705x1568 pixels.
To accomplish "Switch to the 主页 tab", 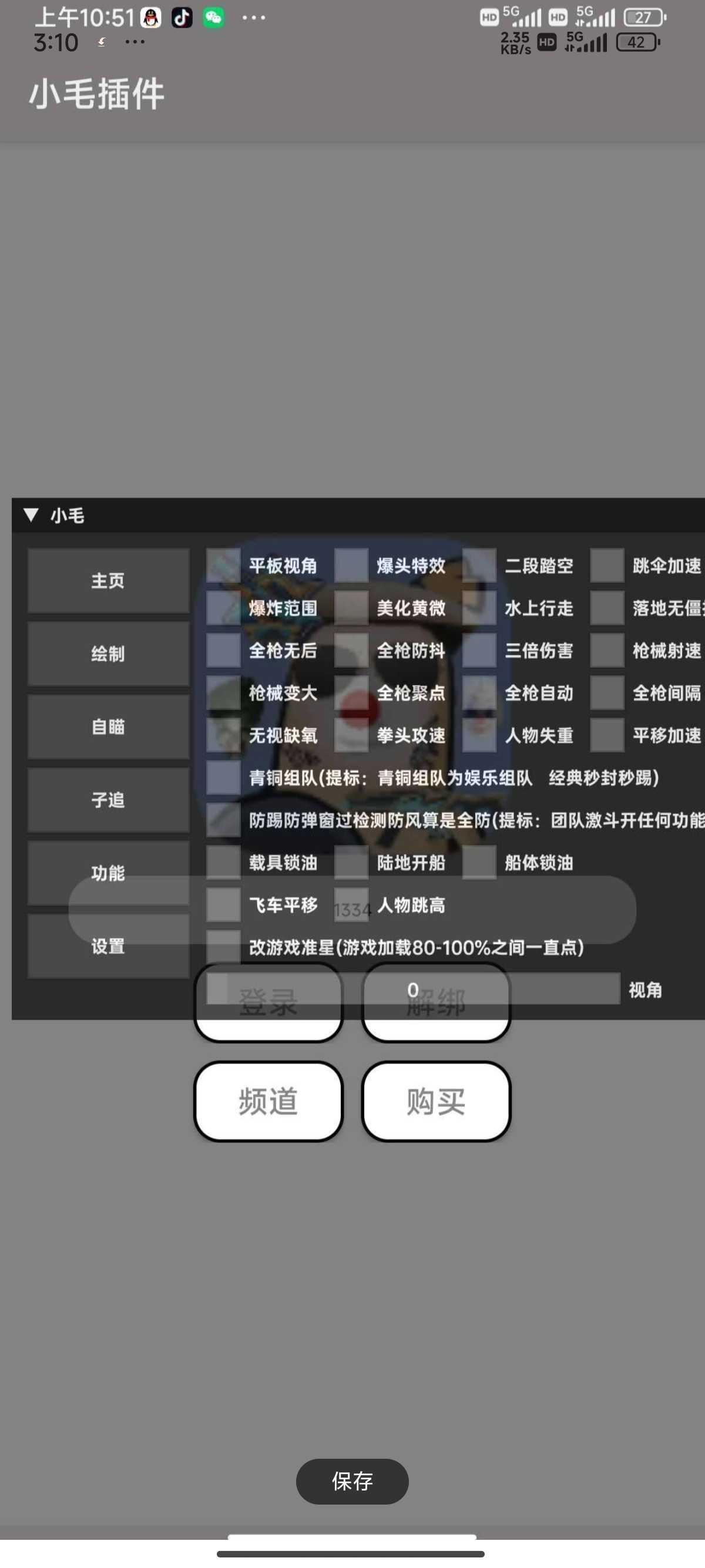I will point(108,580).
